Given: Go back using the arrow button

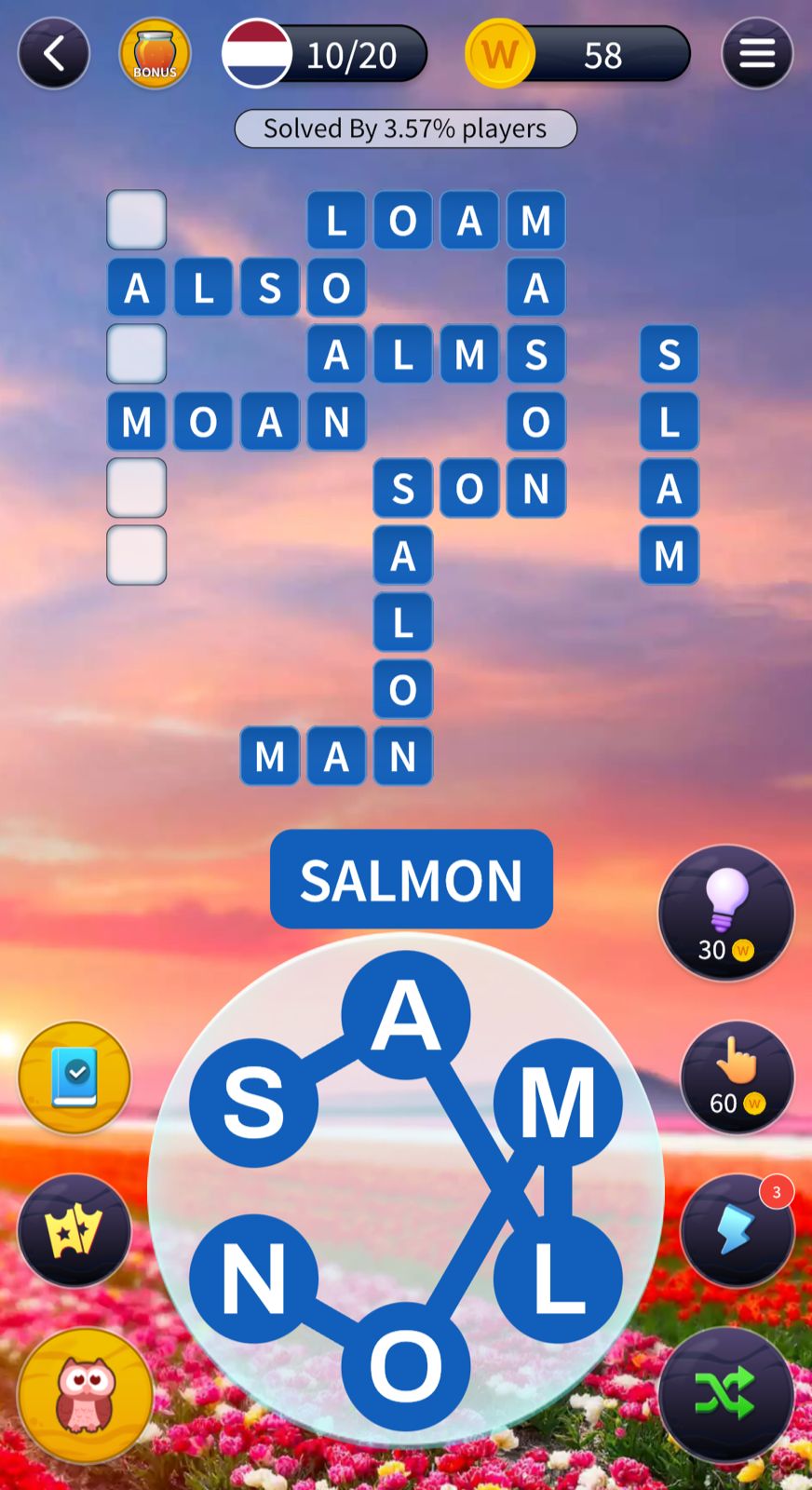Looking at the screenshot, I should tap(54, 54).
